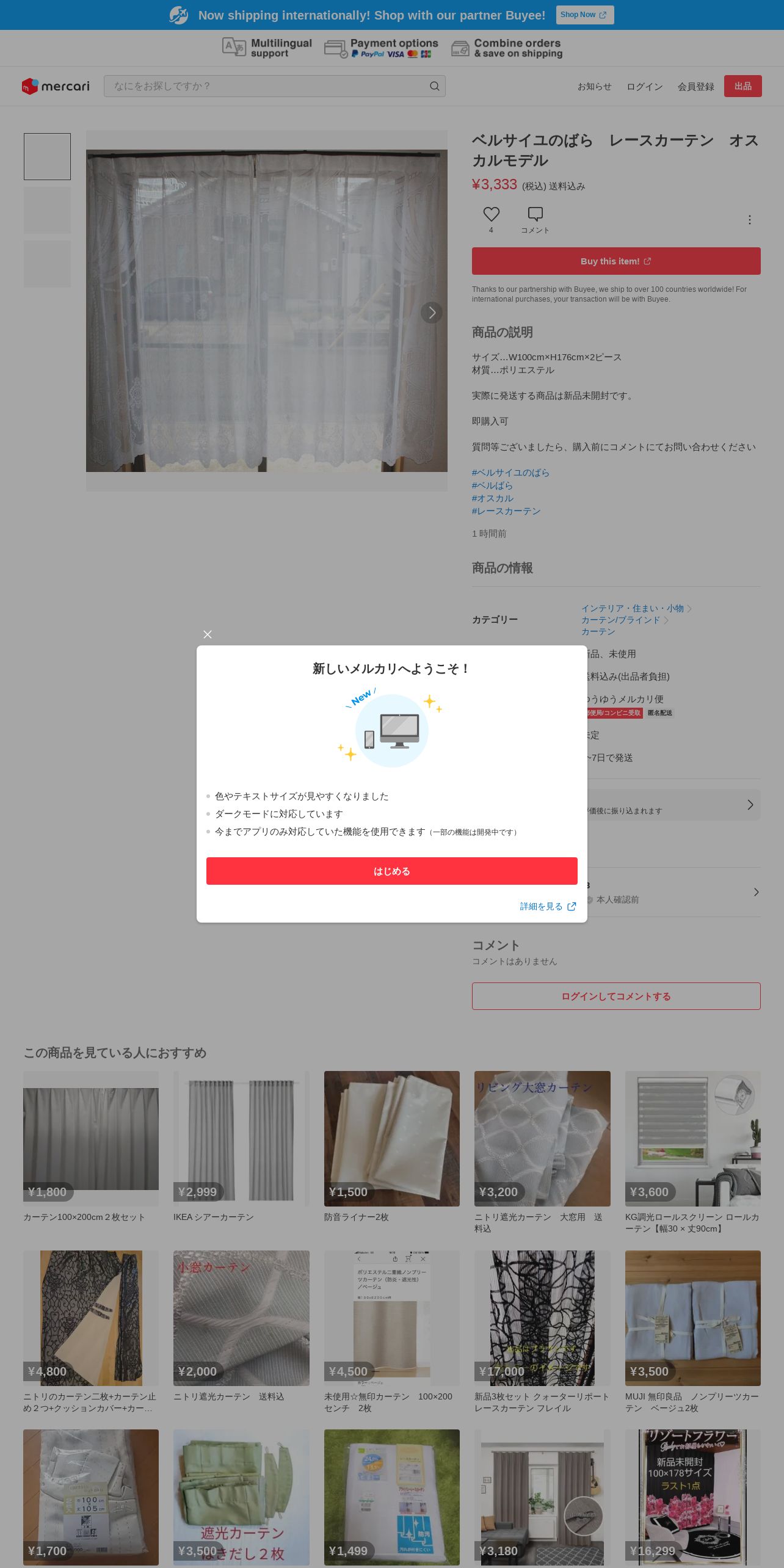
Task: Select the second product thumbnail image
Action: 47,210
